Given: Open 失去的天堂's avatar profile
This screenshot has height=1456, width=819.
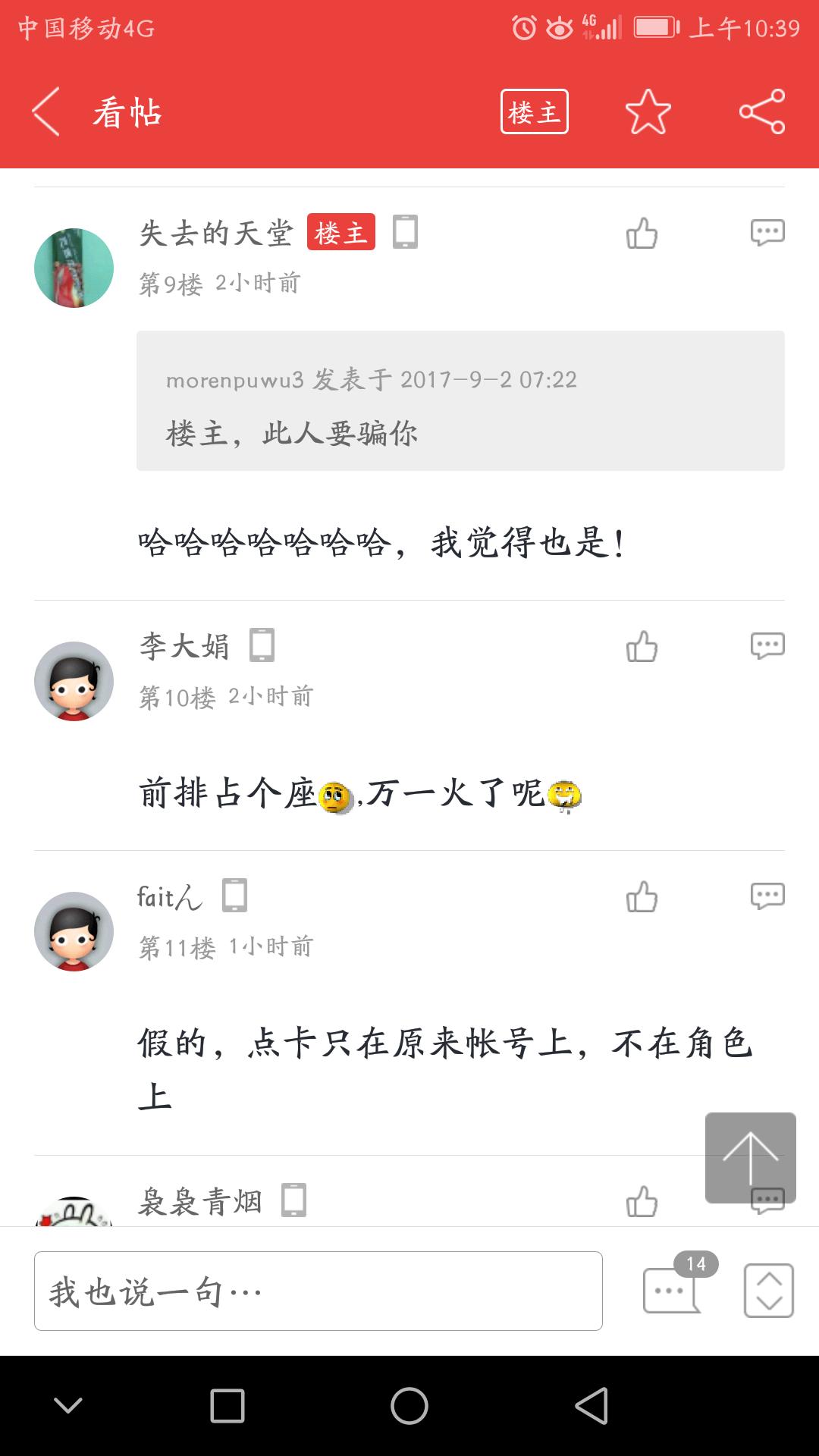Looking at the screenshot, I should 74,268.
